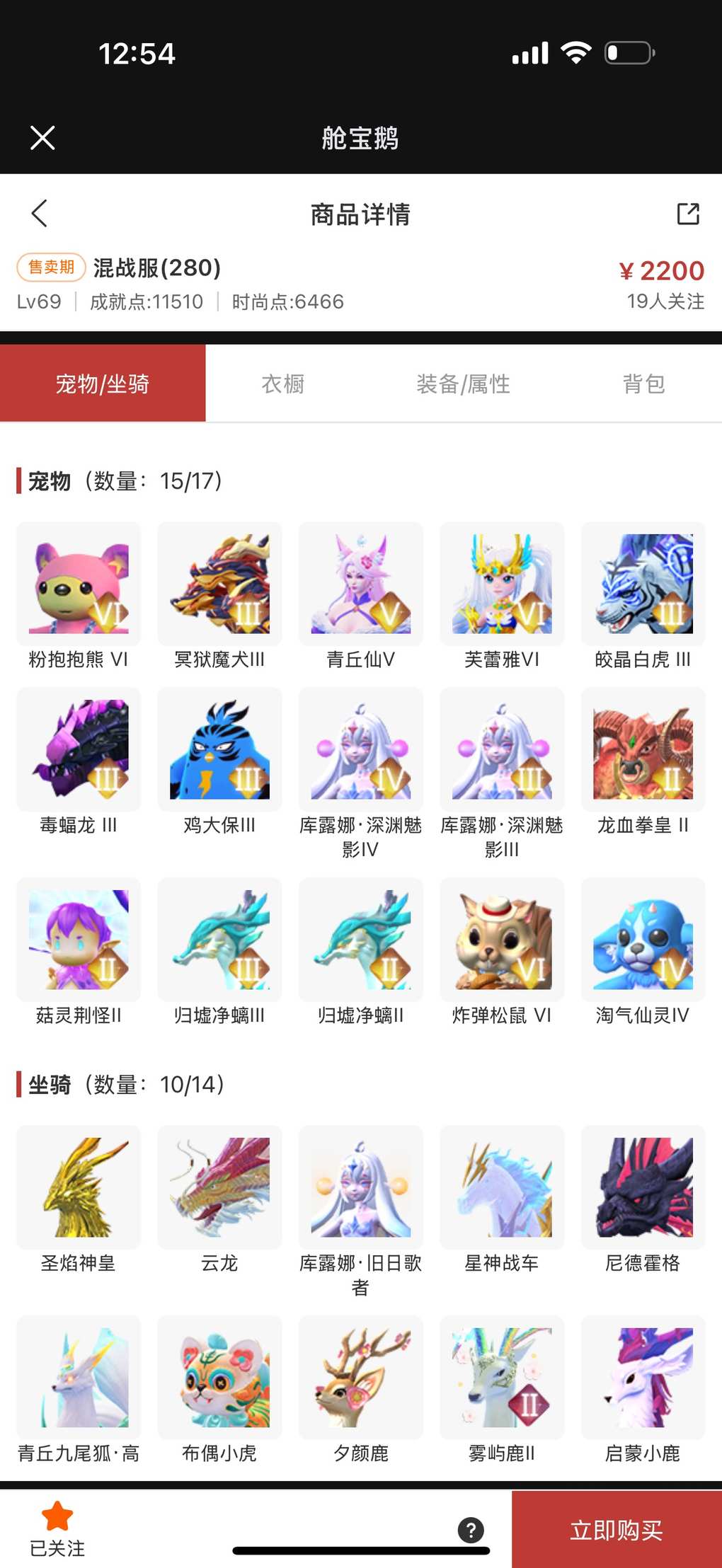View 炸弹松鼠 VI pet details
This screenshot has height=1568, width=722.
(502, 940)
